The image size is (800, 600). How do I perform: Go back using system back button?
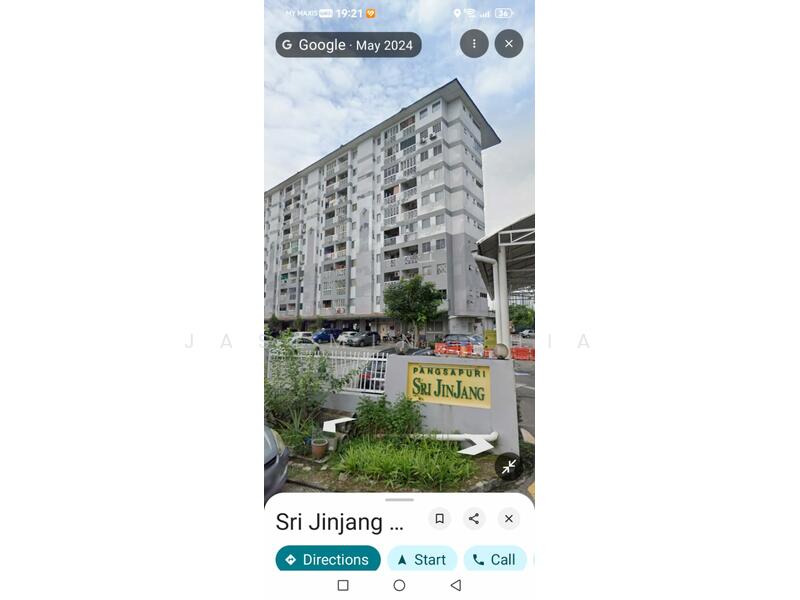(456, 585)
